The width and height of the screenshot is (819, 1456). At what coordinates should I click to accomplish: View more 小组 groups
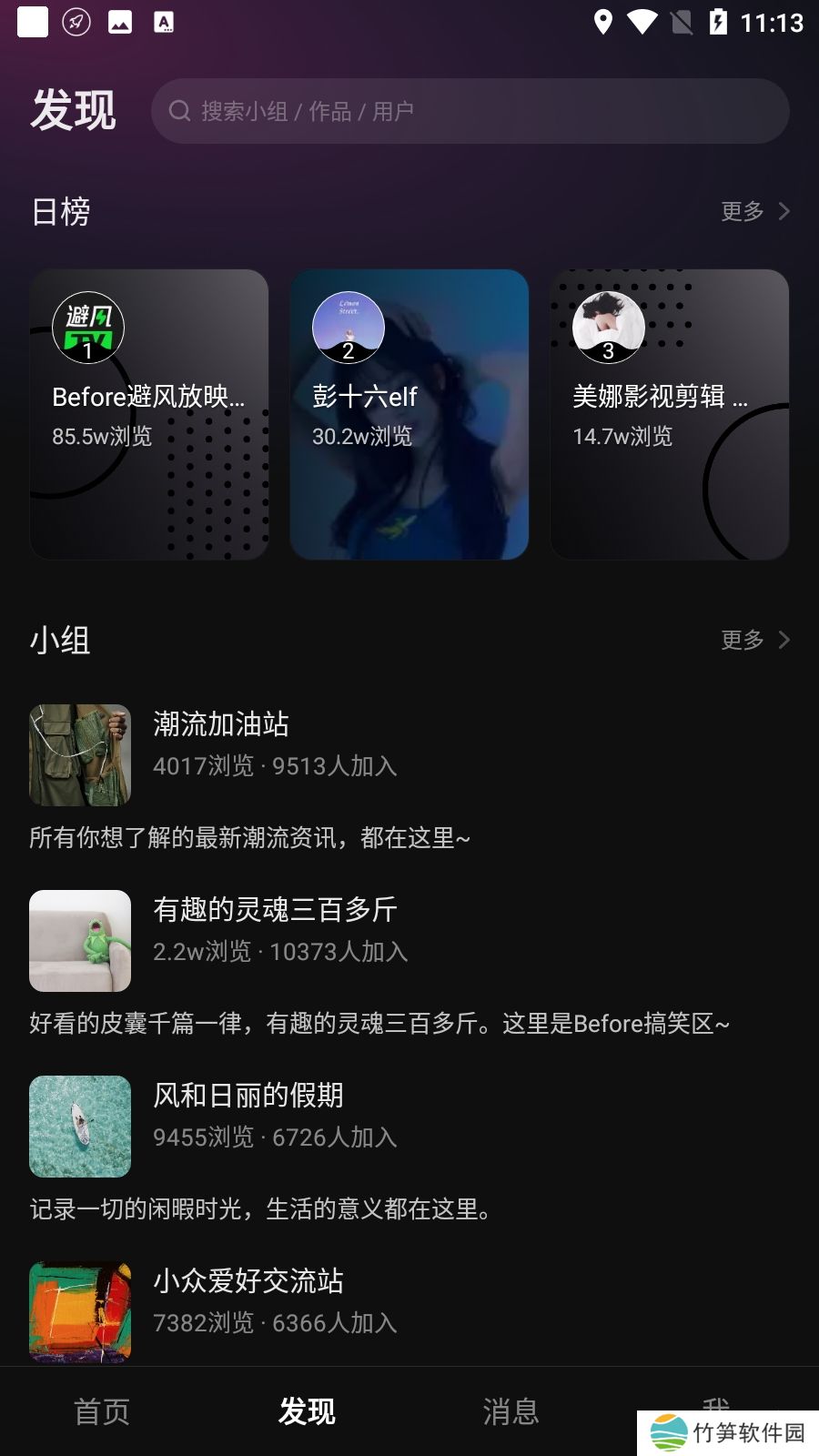point(754,640)
